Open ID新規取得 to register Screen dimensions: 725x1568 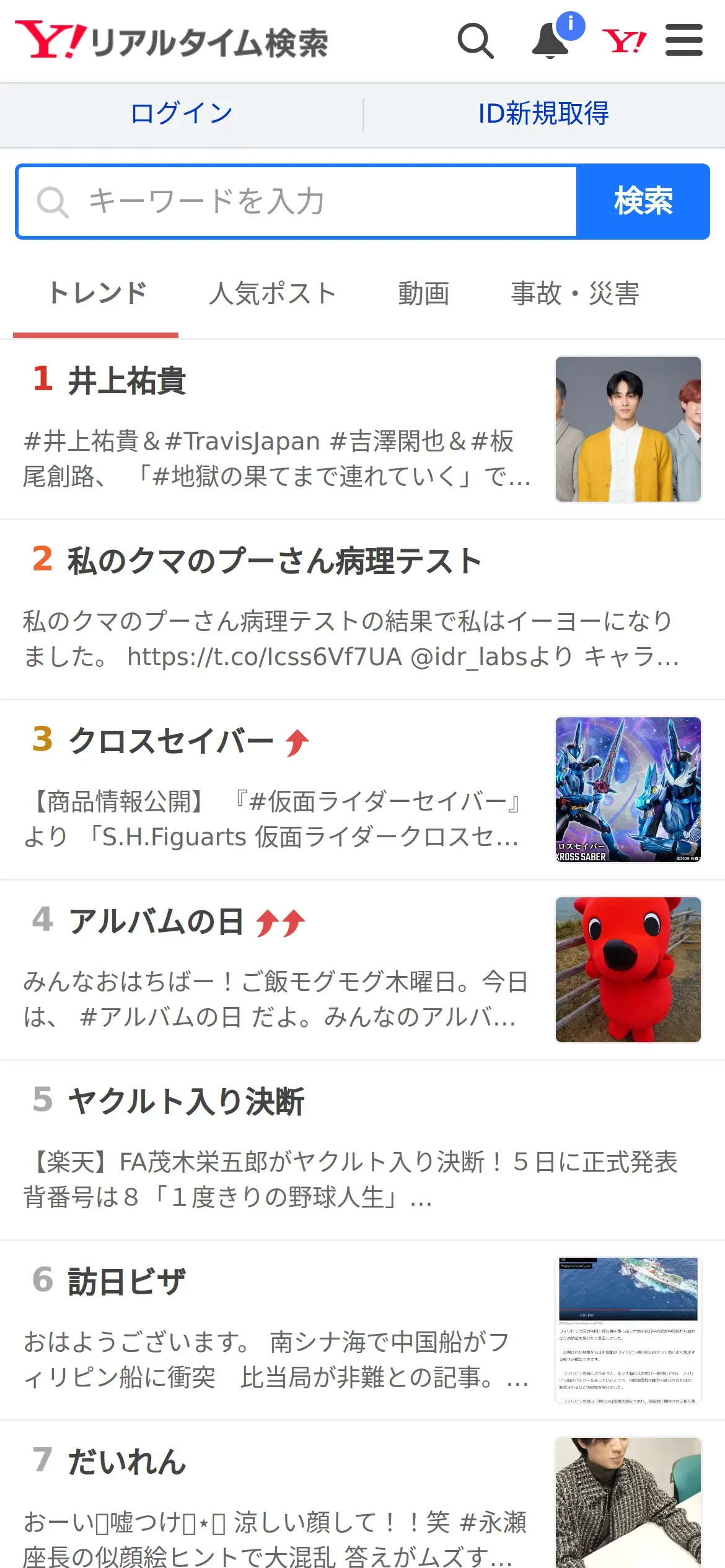click(x=543, y=114)
